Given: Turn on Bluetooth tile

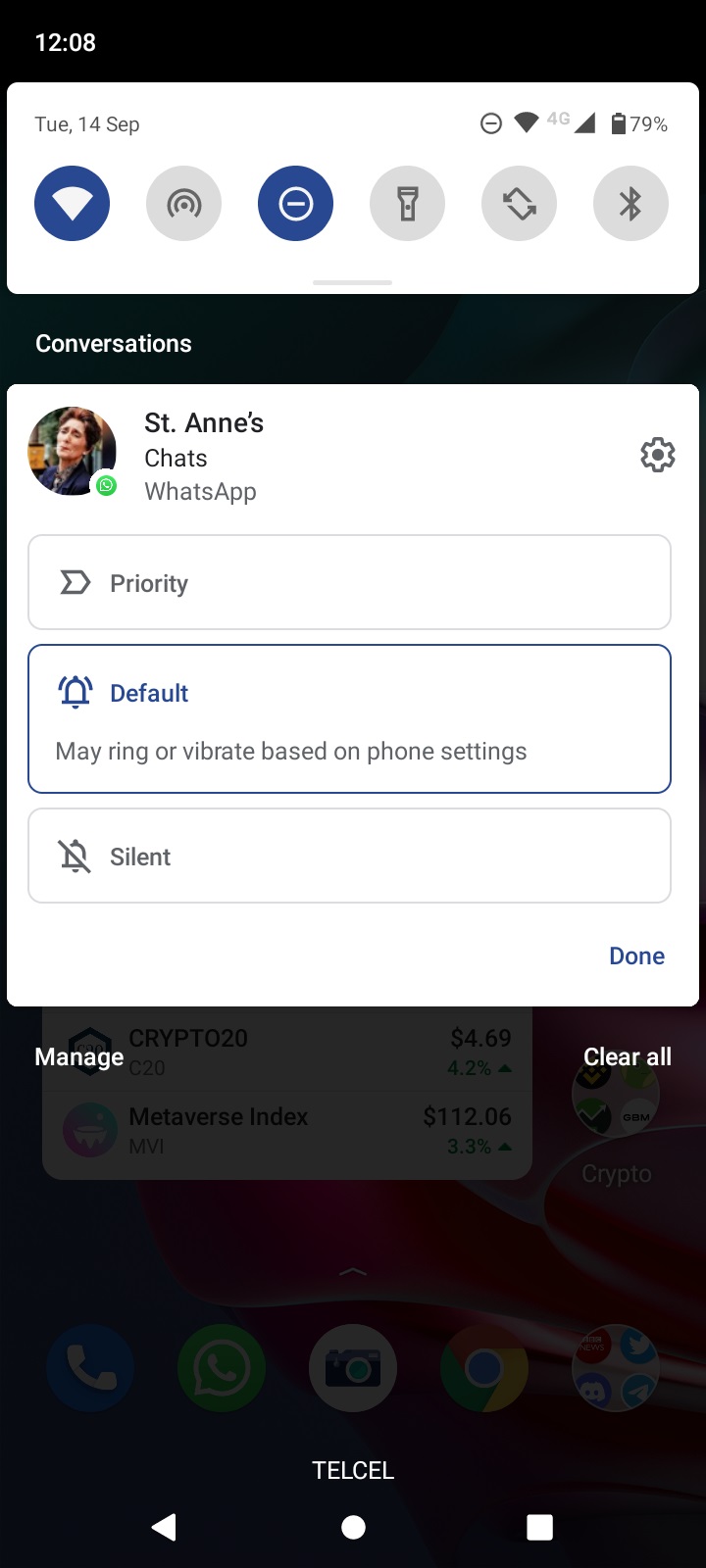Looking at the screenshot, I should click(630, 204).
